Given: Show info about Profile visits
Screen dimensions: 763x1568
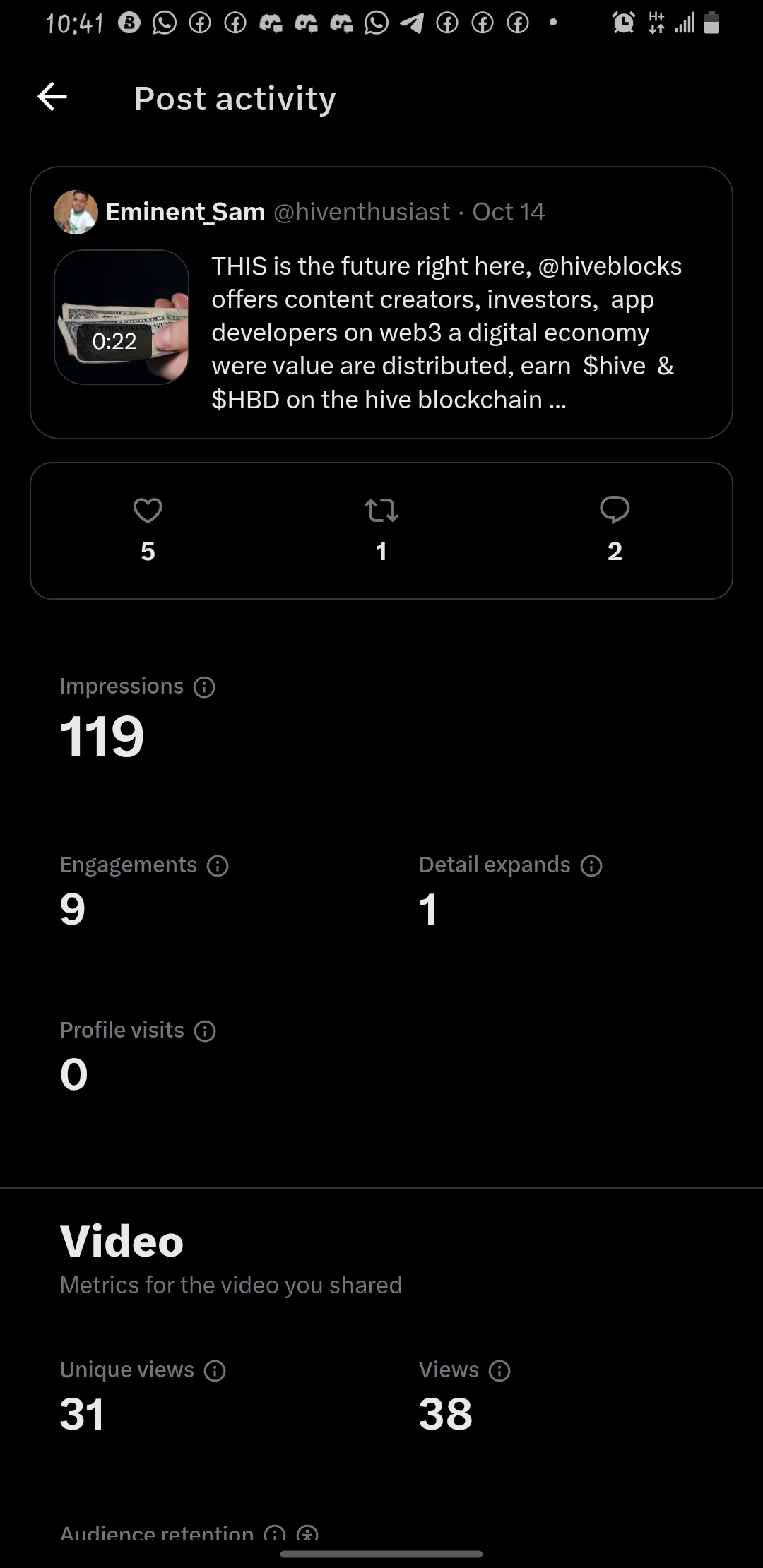Looking at the screenshot, I should [205, 1031].
